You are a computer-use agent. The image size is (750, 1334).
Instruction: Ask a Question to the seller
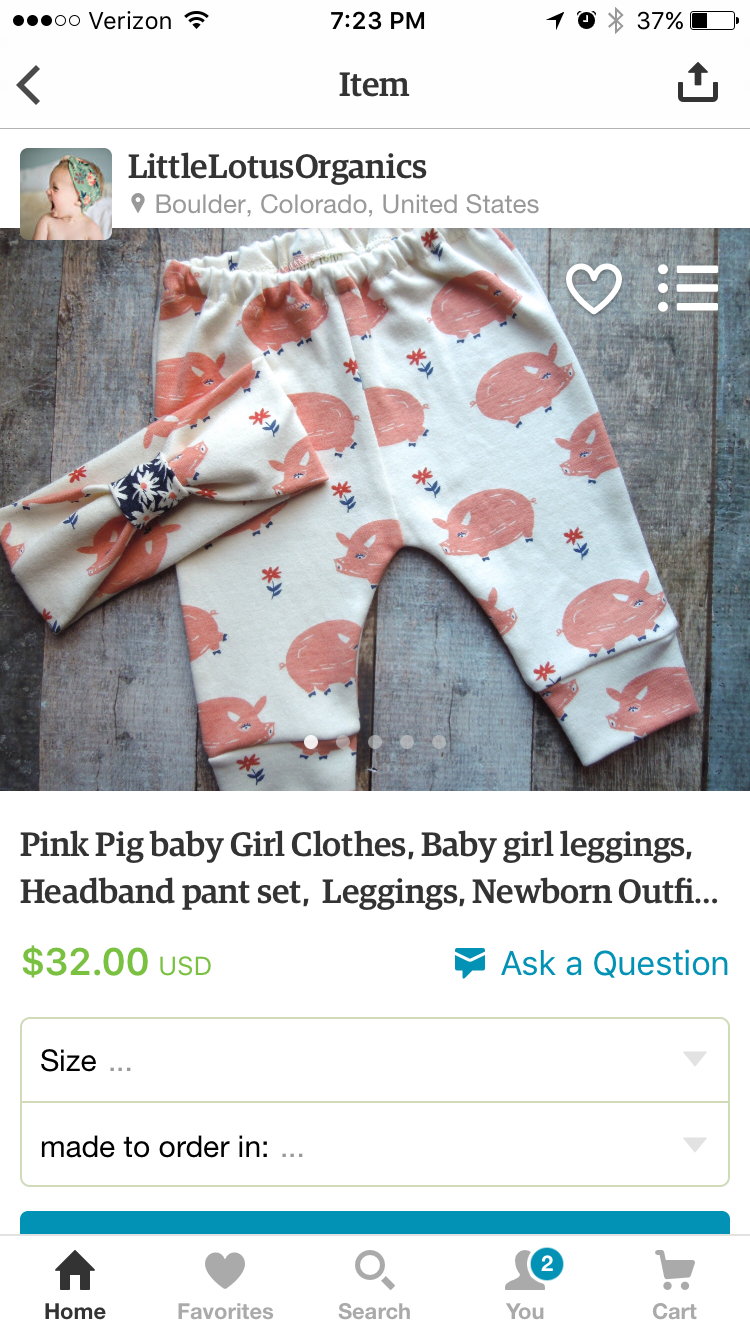(x=591, y=964)
